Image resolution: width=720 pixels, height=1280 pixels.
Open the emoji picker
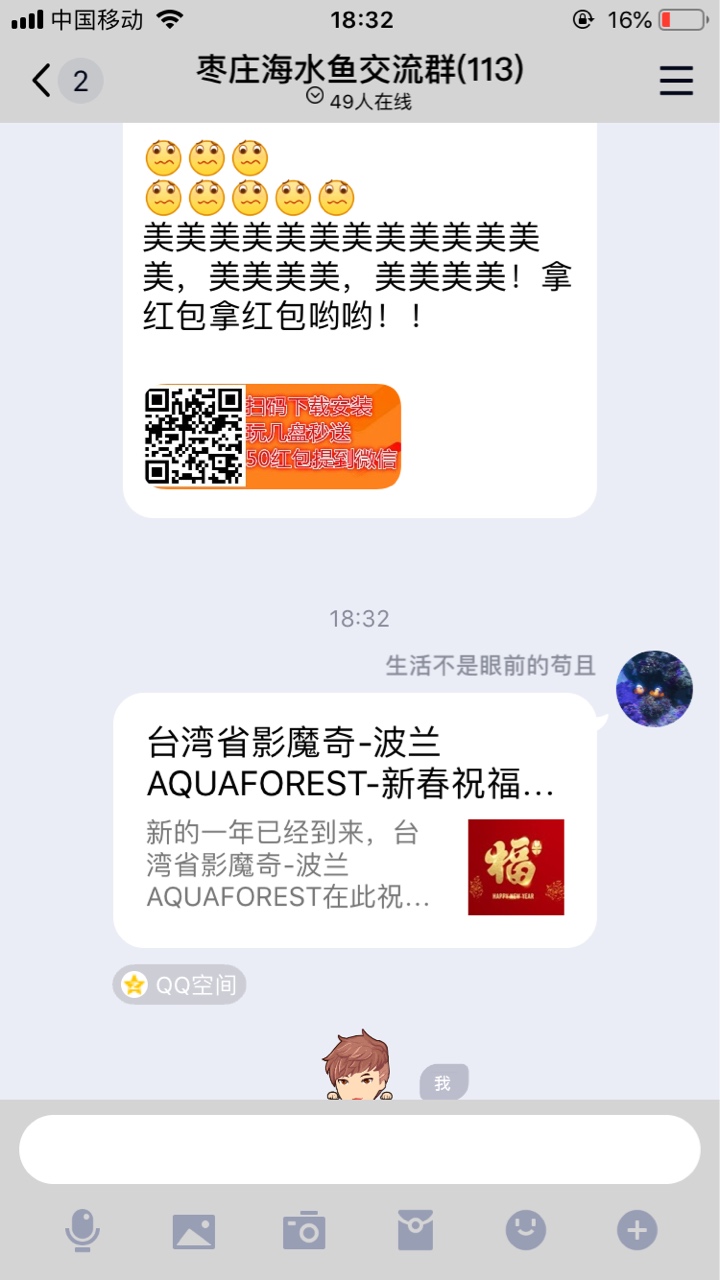[526, 1230]
